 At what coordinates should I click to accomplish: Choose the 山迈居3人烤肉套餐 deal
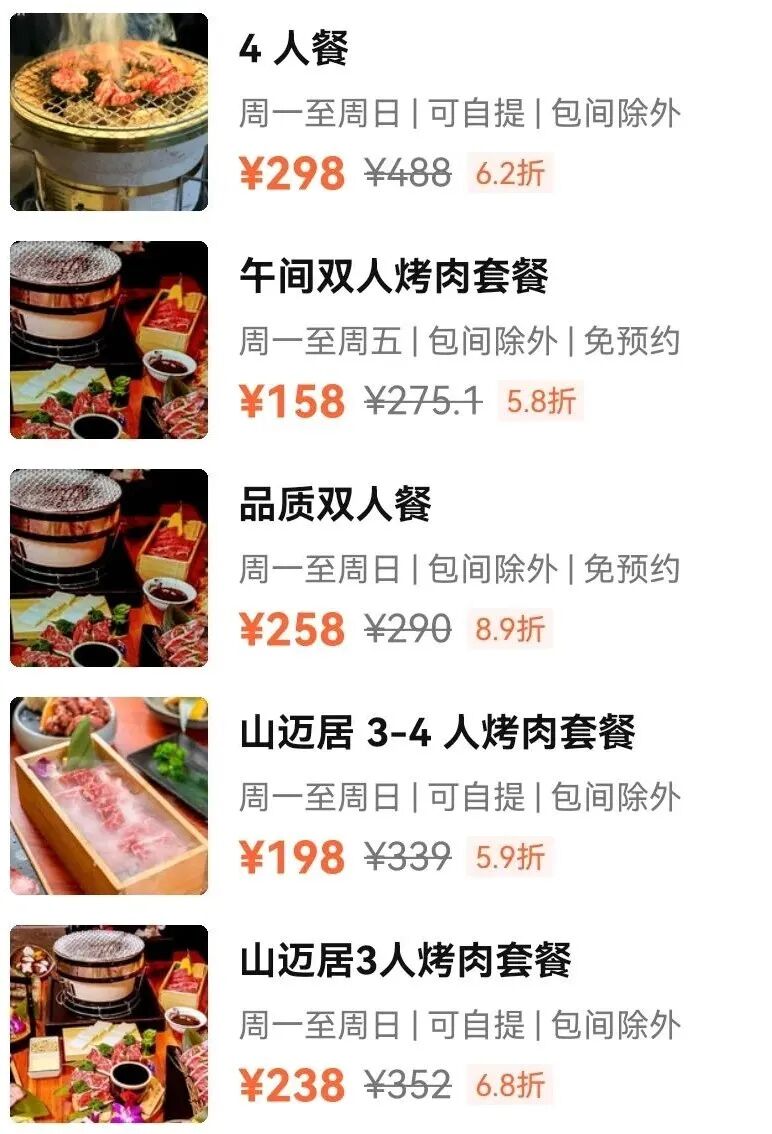pyautogui.click(x=405, y=961)
